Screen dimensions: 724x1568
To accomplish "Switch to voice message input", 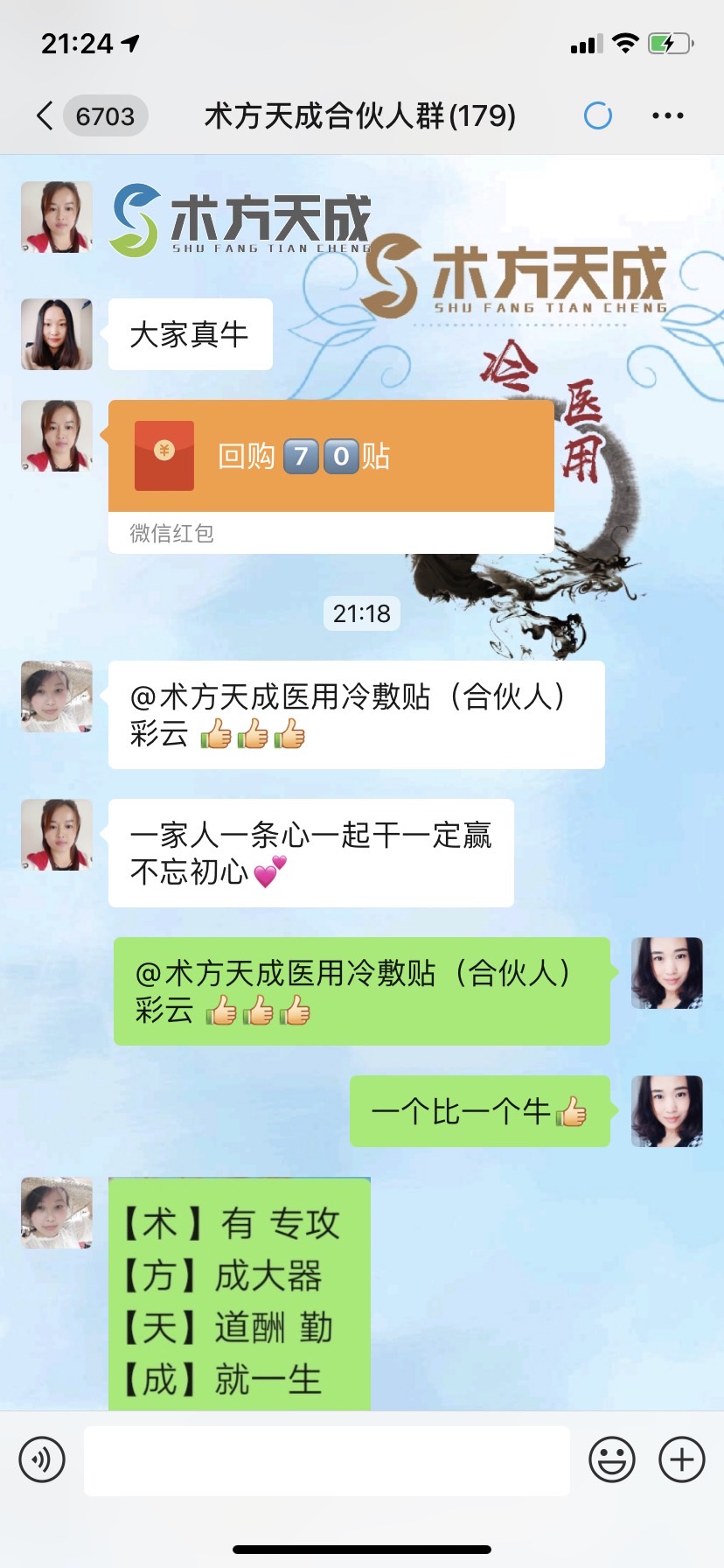I will click(42, 1460).
